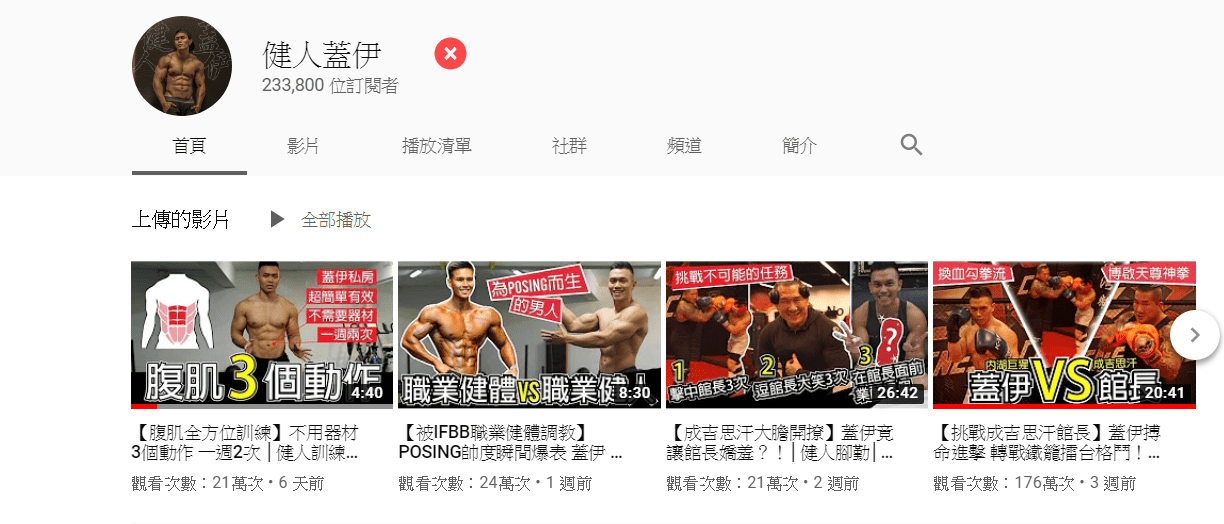The image size is (1224, 524).
Task: Show next videos with the right arrow
Action: pos(1194,335)
